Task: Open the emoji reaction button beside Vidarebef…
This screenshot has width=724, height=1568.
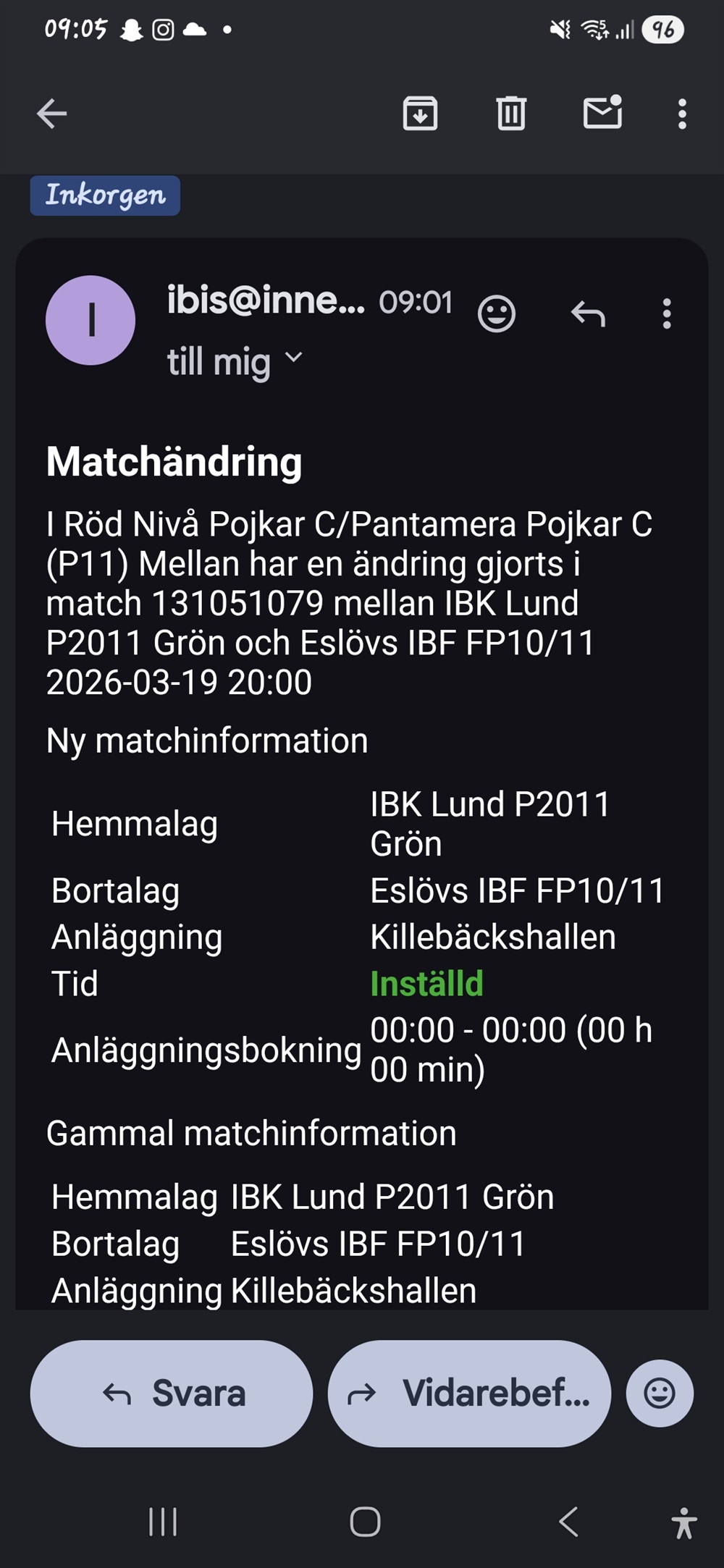Action: [x=659, y=1394]
